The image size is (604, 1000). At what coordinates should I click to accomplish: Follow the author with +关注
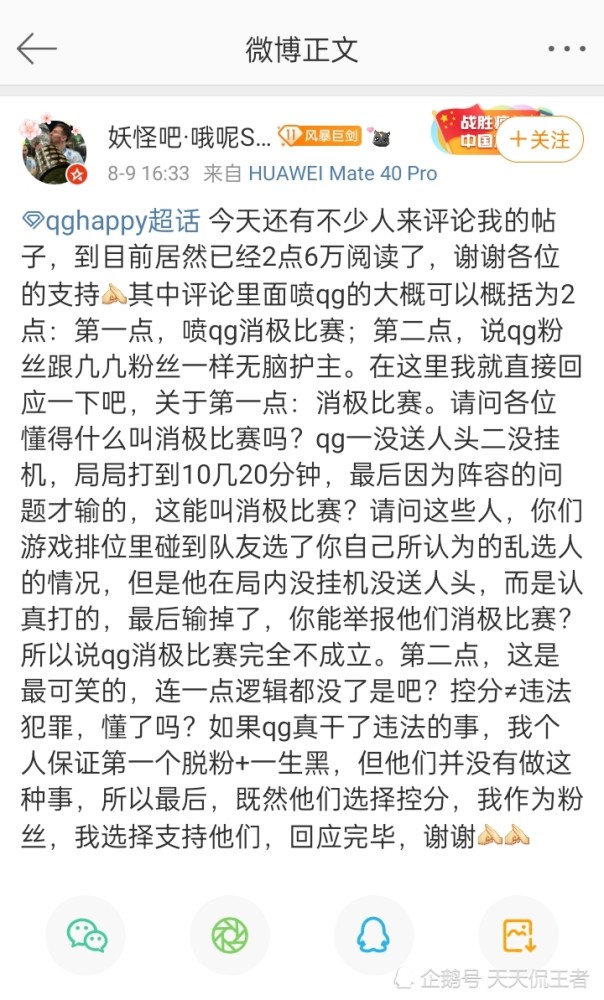pos(539,139)
